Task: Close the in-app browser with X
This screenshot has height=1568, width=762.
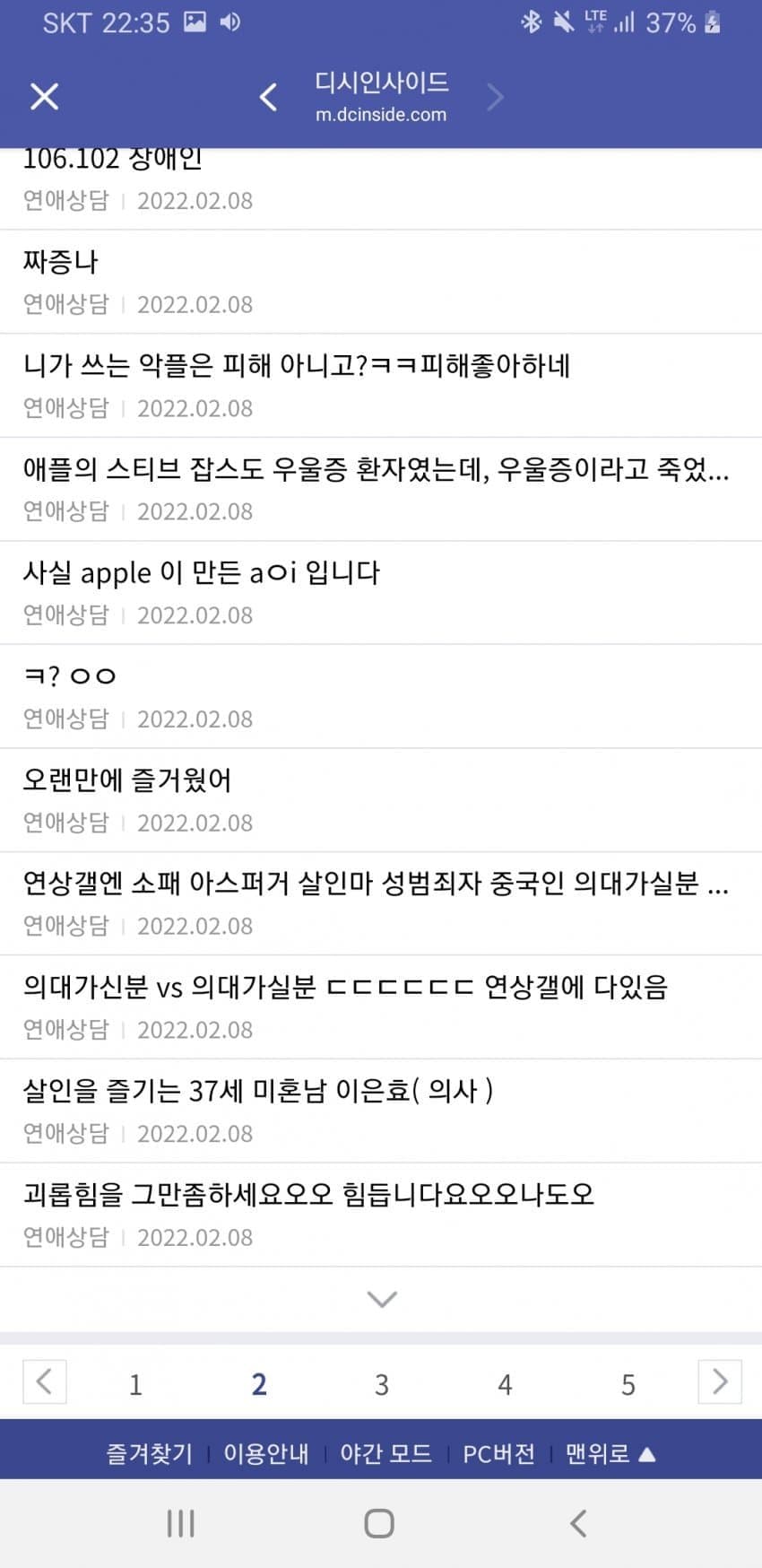Action: point(44,96)
